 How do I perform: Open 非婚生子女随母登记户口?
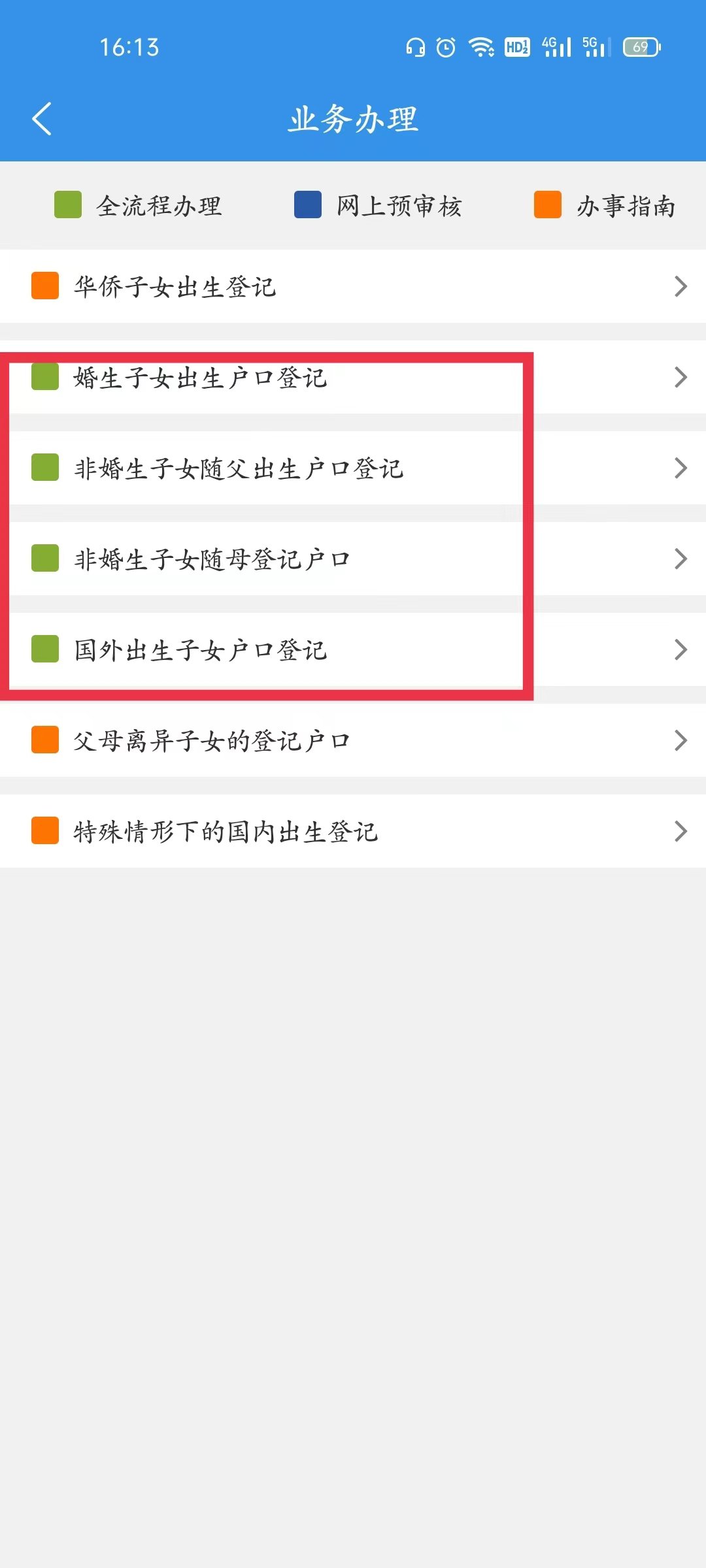coord(353,559)
